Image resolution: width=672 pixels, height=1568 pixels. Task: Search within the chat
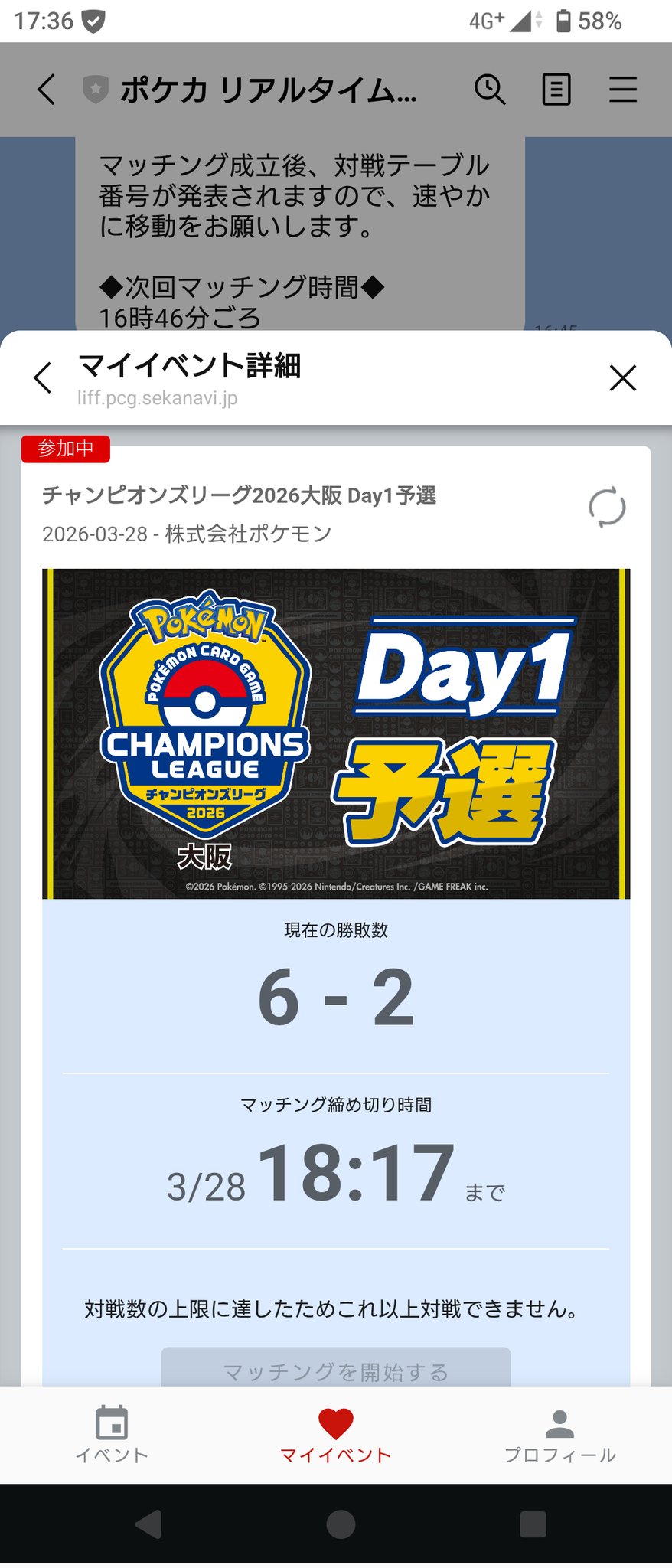click(489, 90)
